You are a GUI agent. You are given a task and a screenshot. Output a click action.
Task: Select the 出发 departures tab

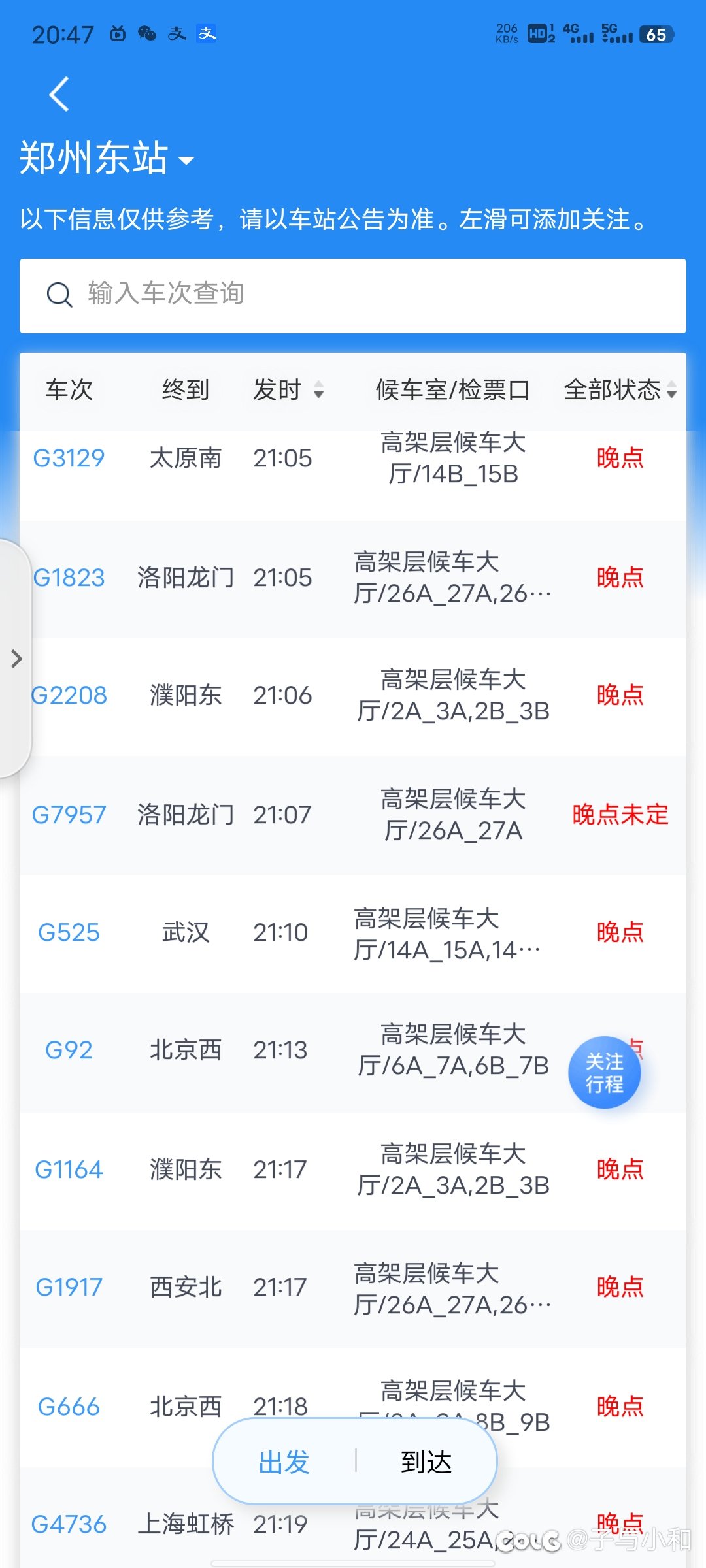coord(284,1462)
